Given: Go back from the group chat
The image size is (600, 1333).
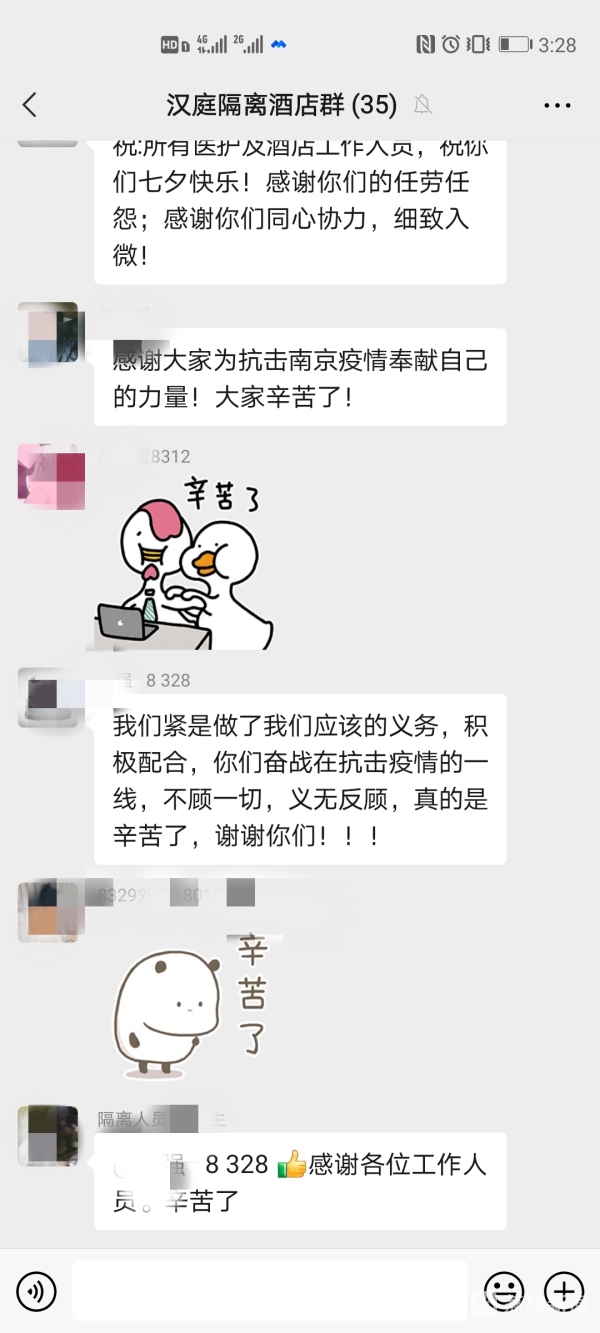Looking at the screenshot, I should 30,104.
